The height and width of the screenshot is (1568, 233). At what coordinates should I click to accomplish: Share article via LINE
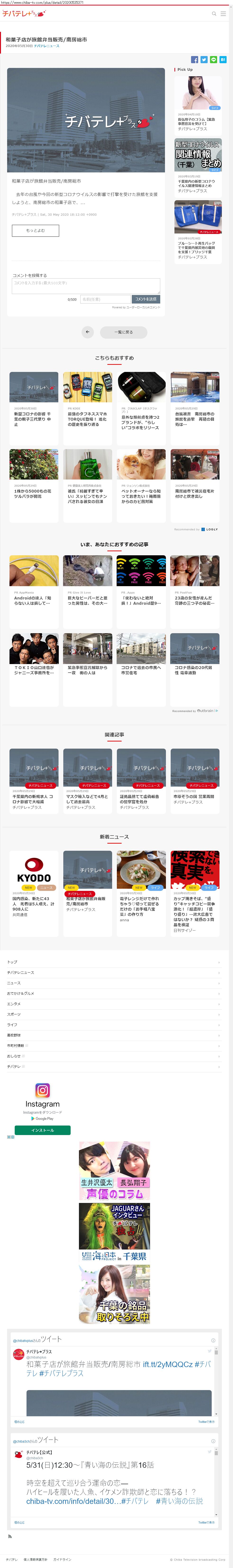click(x=214, y=60)
